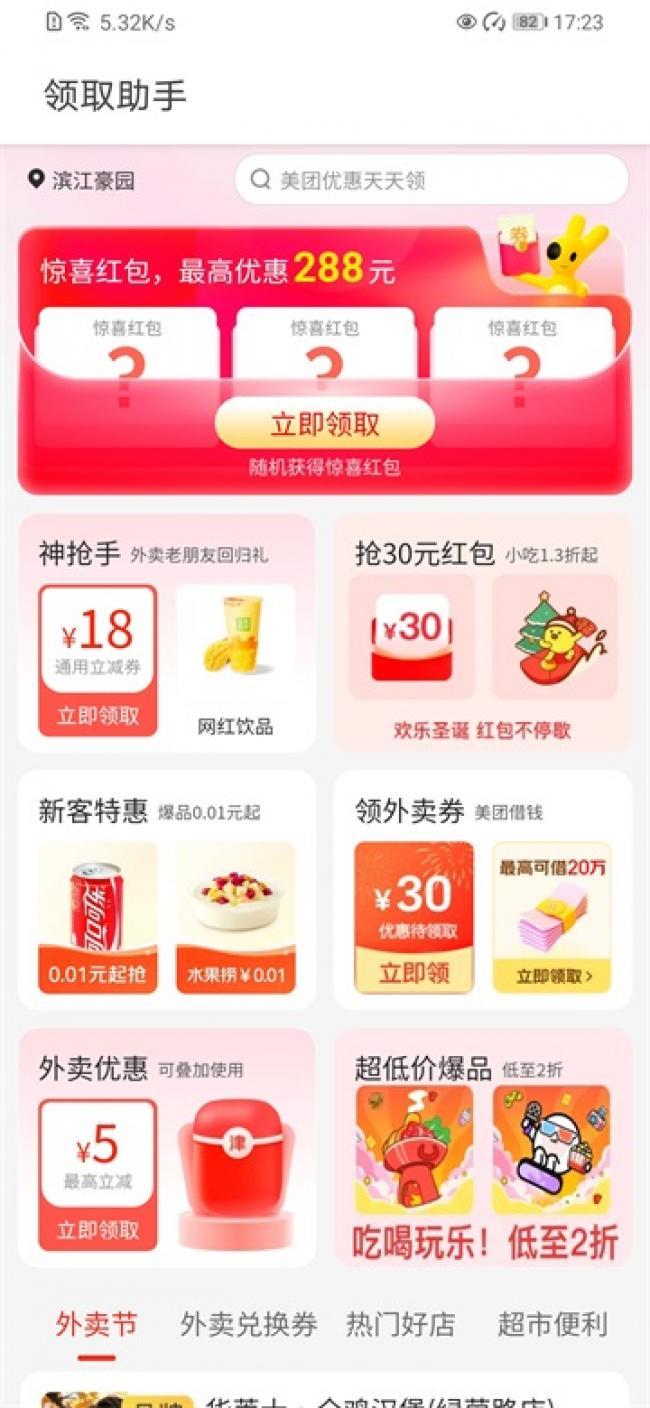Screen dimensions: 650x1408
Task: Claim the ¥5 外卖优惠 coupon
Action: (x=98, y=1229)
